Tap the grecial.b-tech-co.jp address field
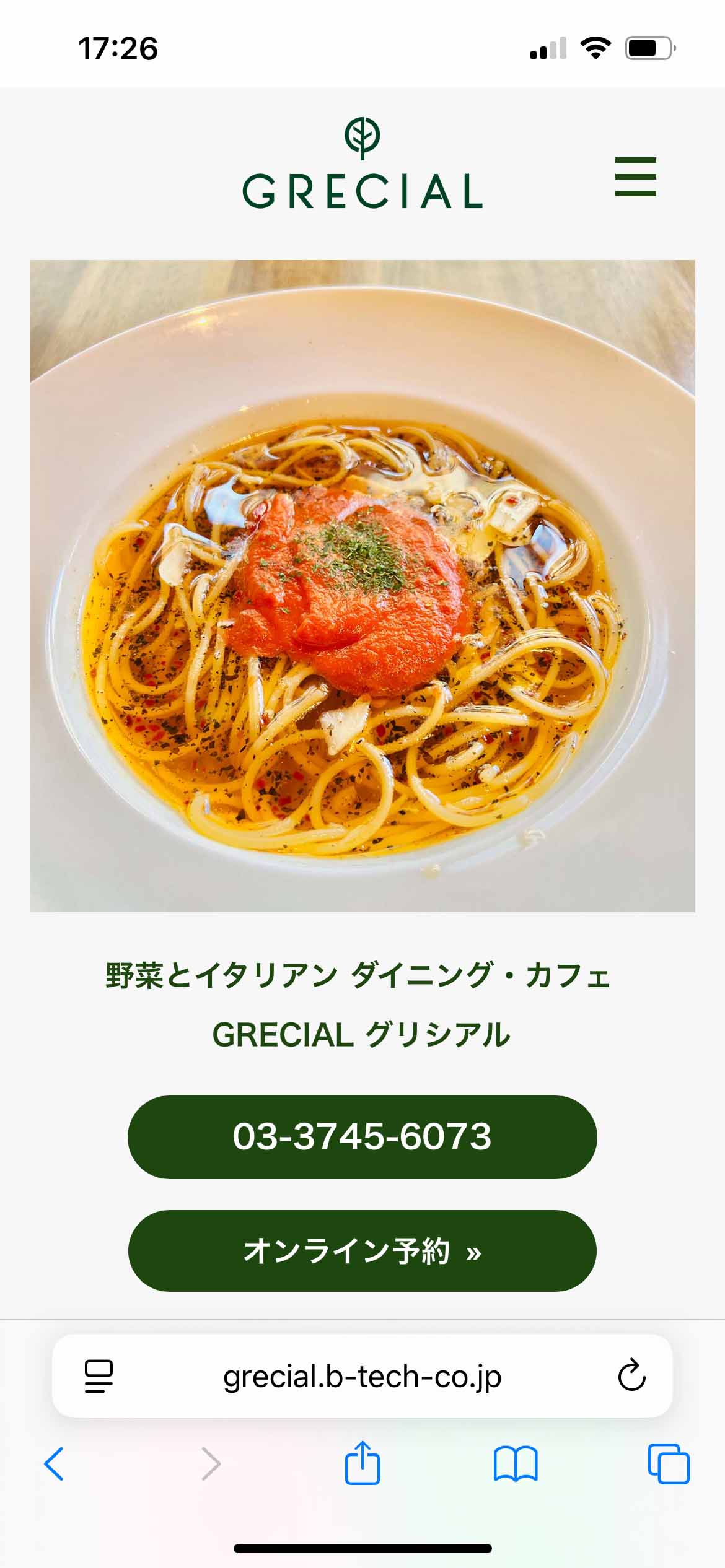Viewport: 725px width, 1568px height. click(x=362, y=1376)
